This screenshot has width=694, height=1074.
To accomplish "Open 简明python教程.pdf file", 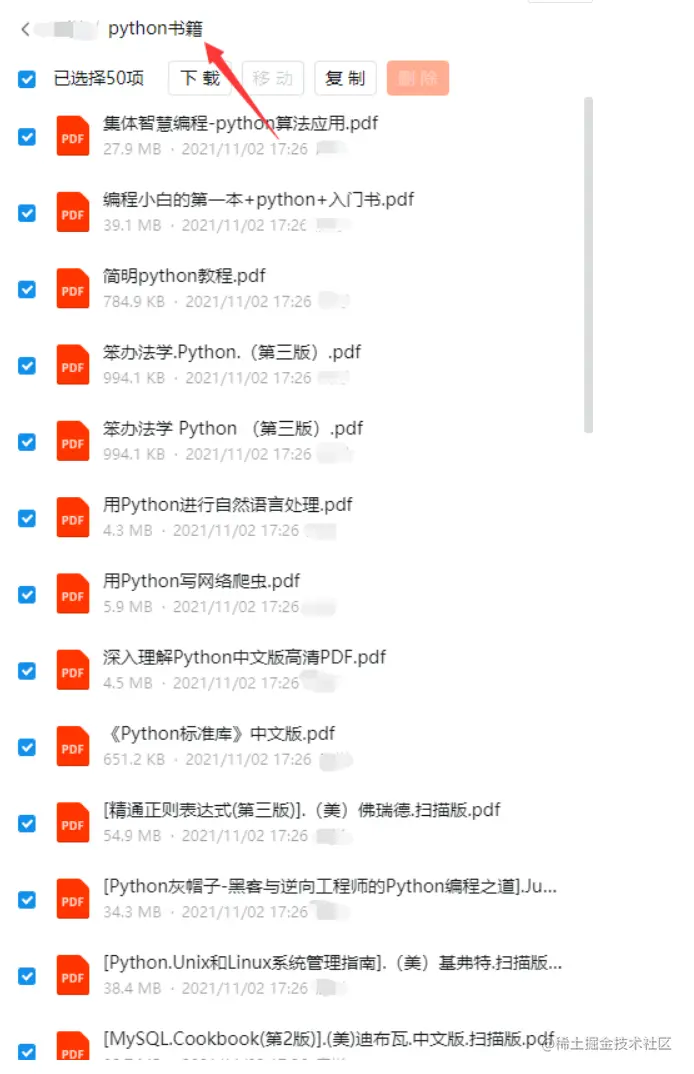I will point(184,276).
